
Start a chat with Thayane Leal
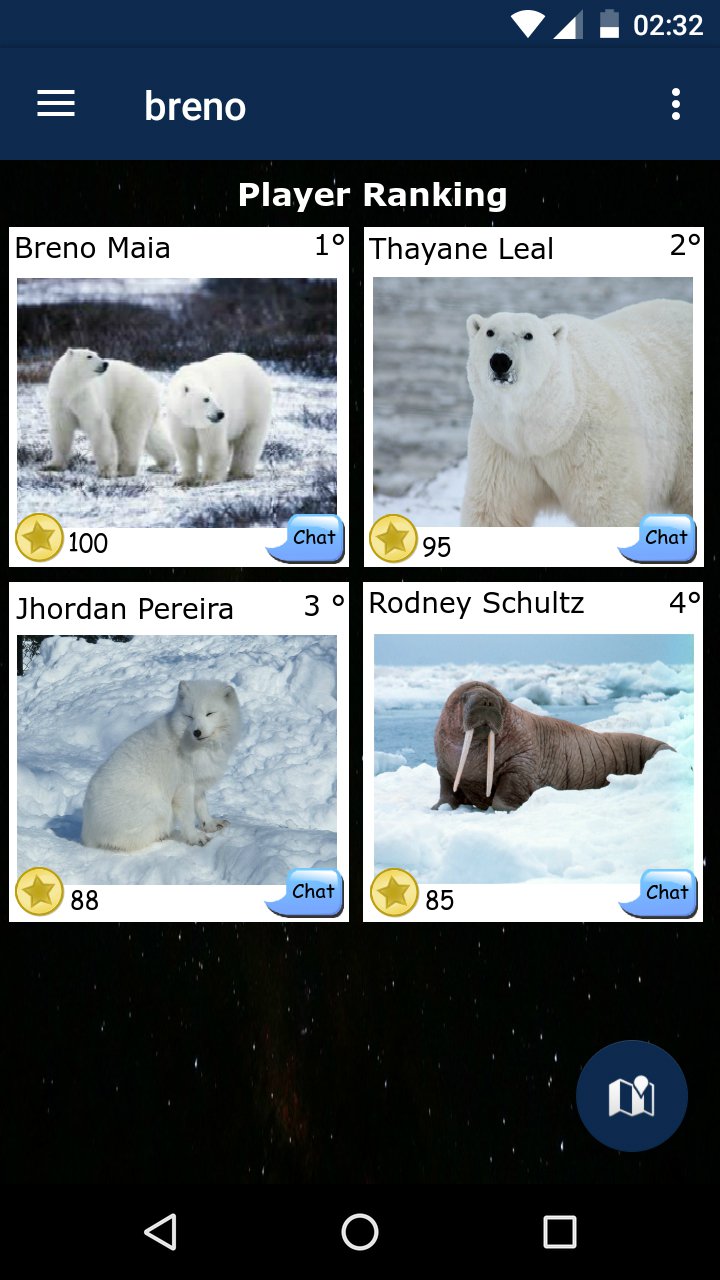click(x=659, y=539)
